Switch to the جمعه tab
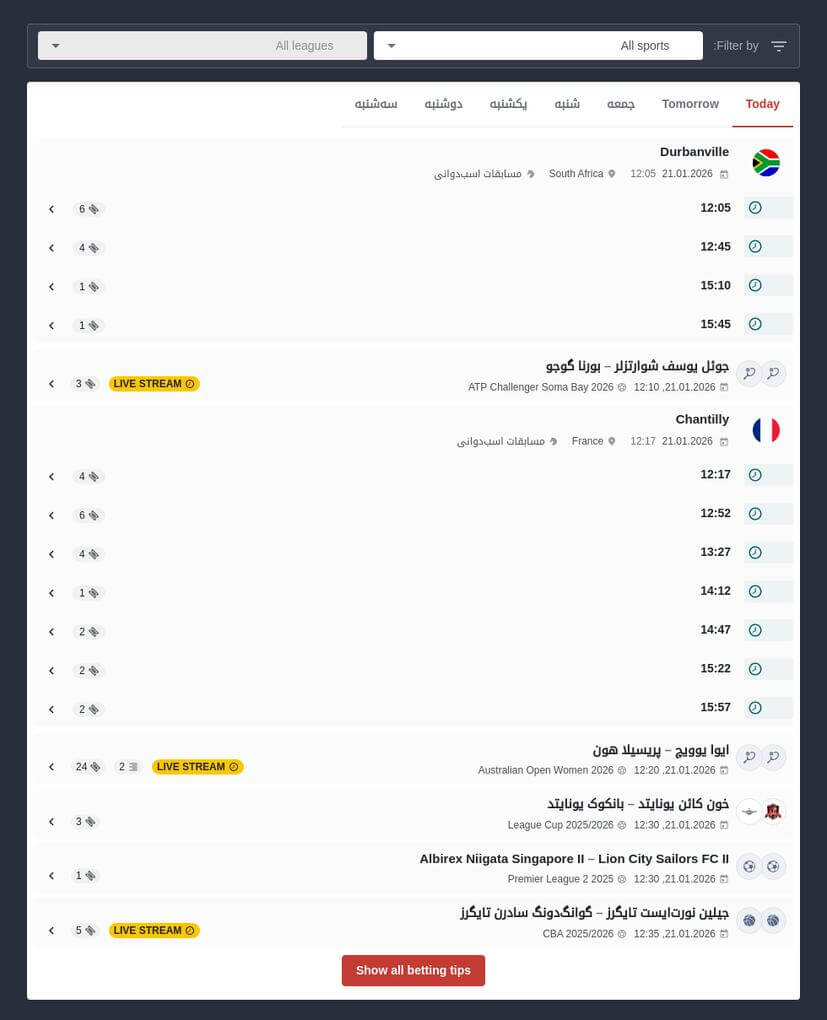 click(x=621, y=104)
